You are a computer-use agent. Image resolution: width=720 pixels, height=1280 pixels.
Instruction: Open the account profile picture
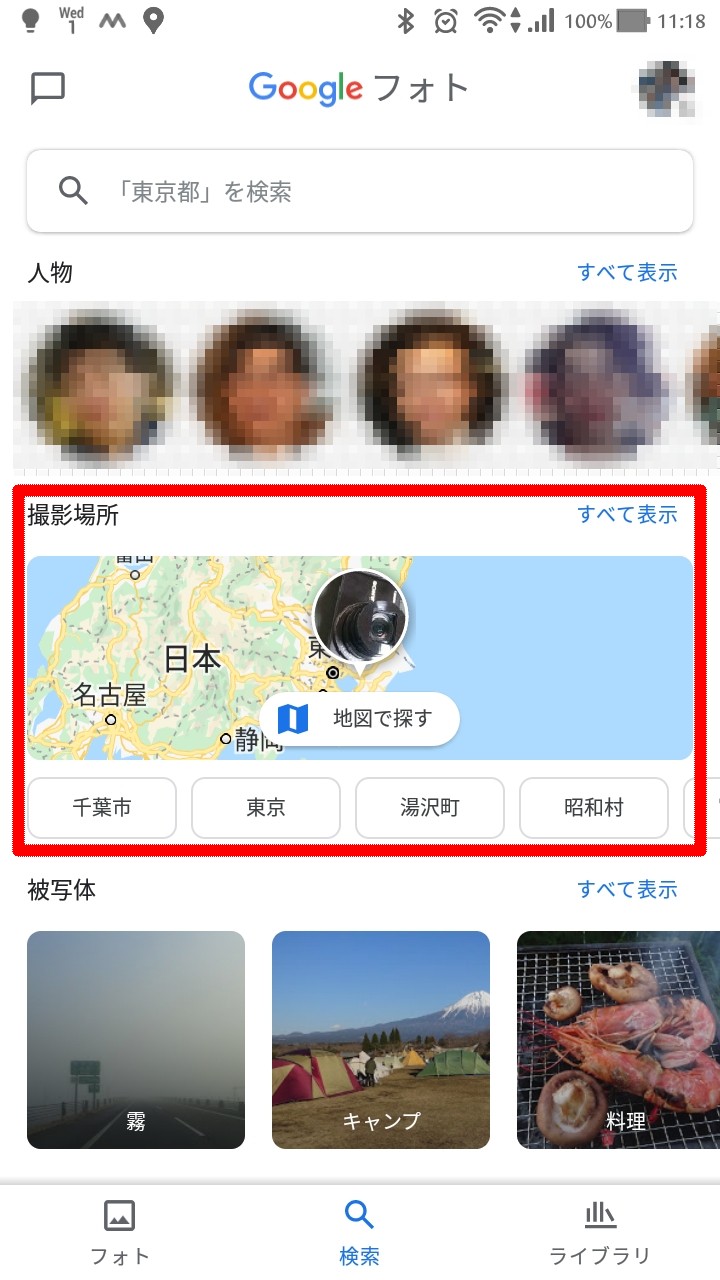pyautogui.click(x=667, y=88)
